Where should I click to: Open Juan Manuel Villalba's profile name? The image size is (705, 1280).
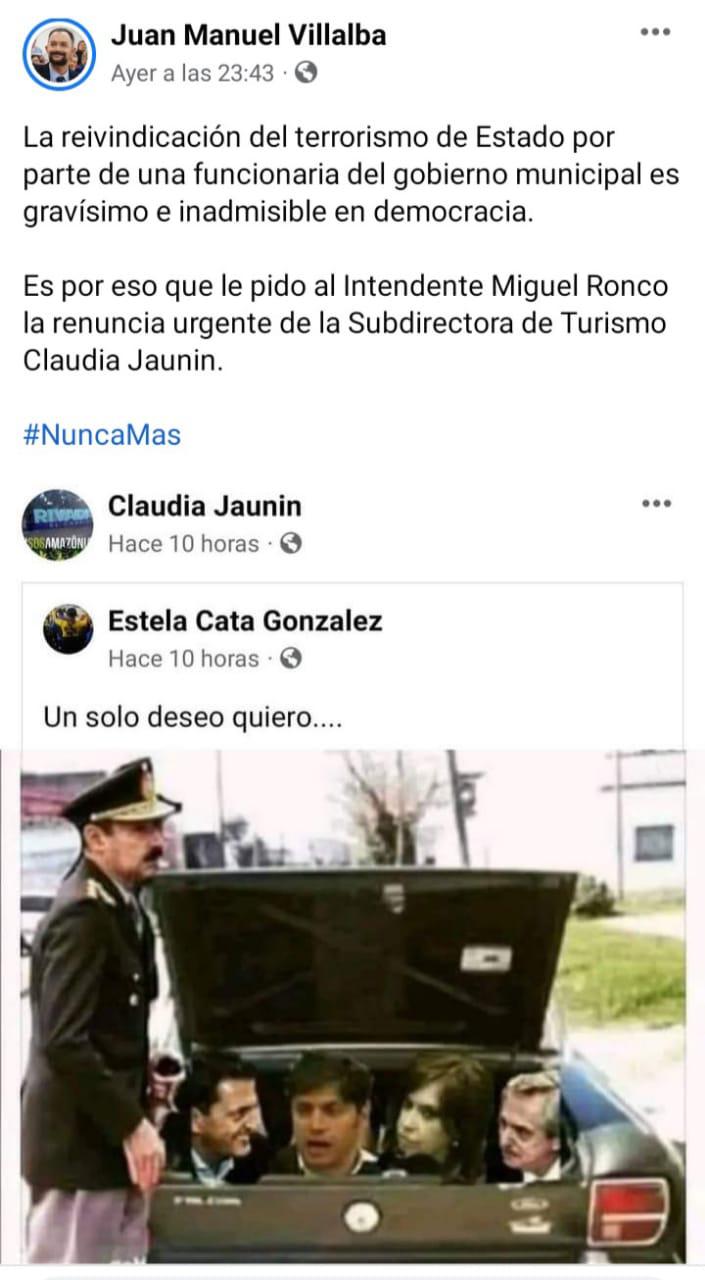[x=248, y=36]
